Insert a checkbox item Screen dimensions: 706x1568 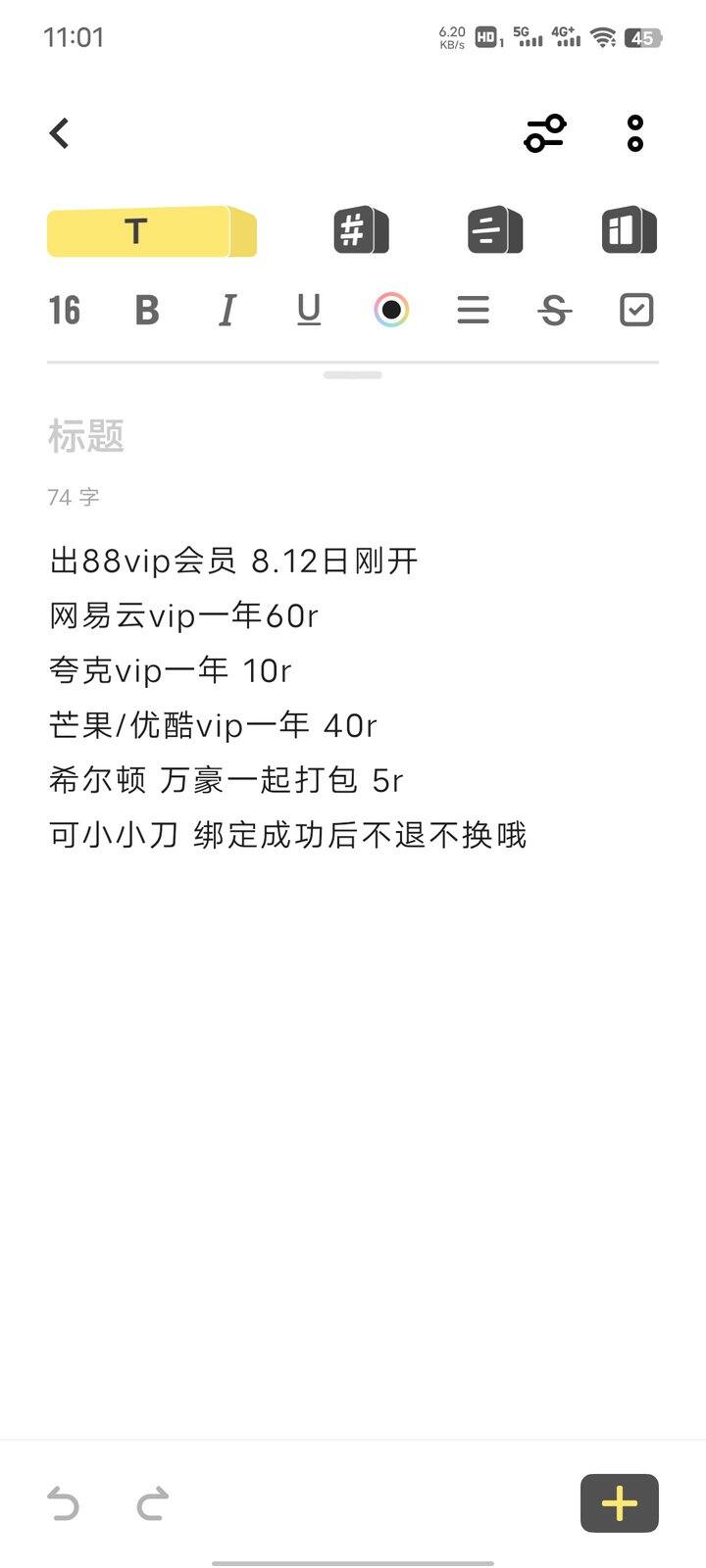pyautogui.click(x=636, y=311)
